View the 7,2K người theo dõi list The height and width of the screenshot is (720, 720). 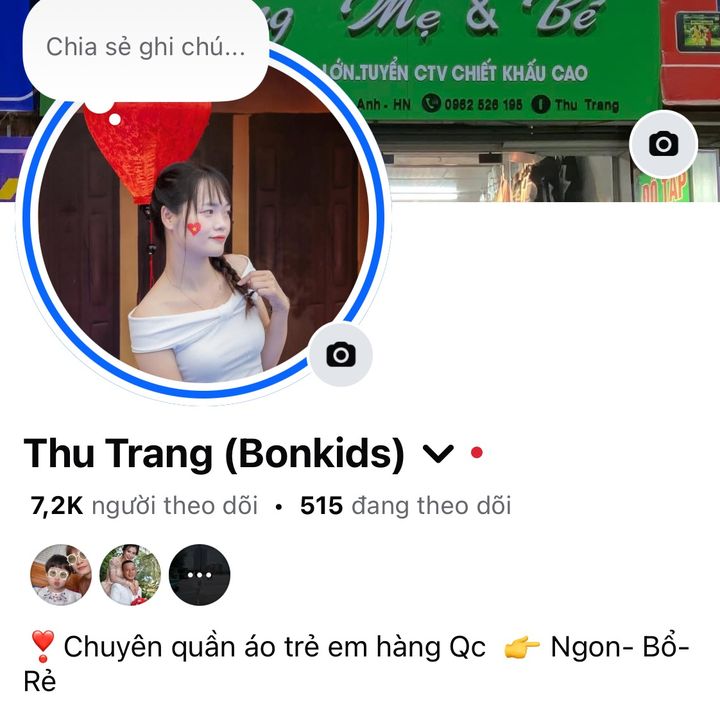click(x=144, y=506)
